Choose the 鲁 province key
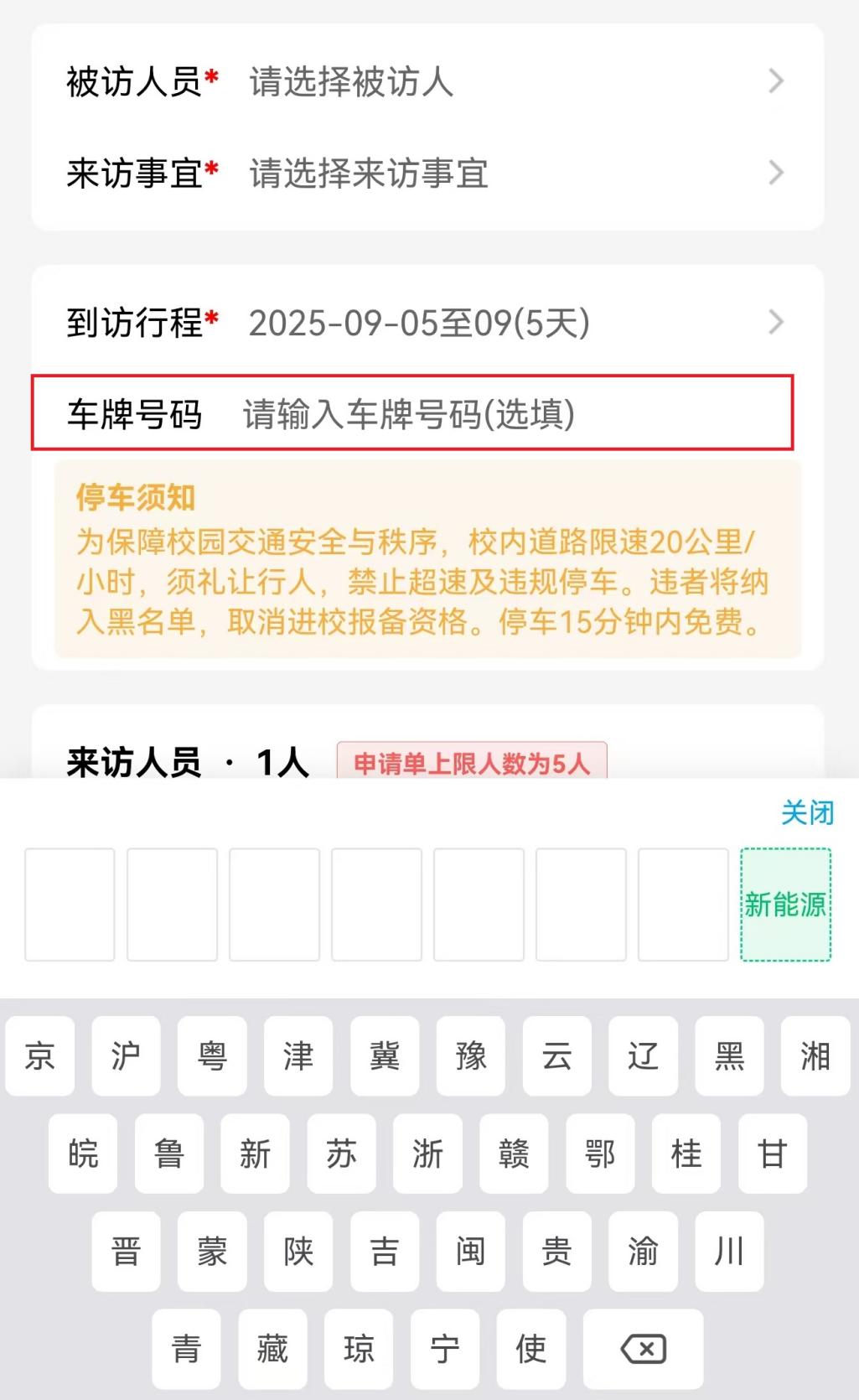Image resolution: width=859 pixels, height=1400 pixels. click(169, 1154)
